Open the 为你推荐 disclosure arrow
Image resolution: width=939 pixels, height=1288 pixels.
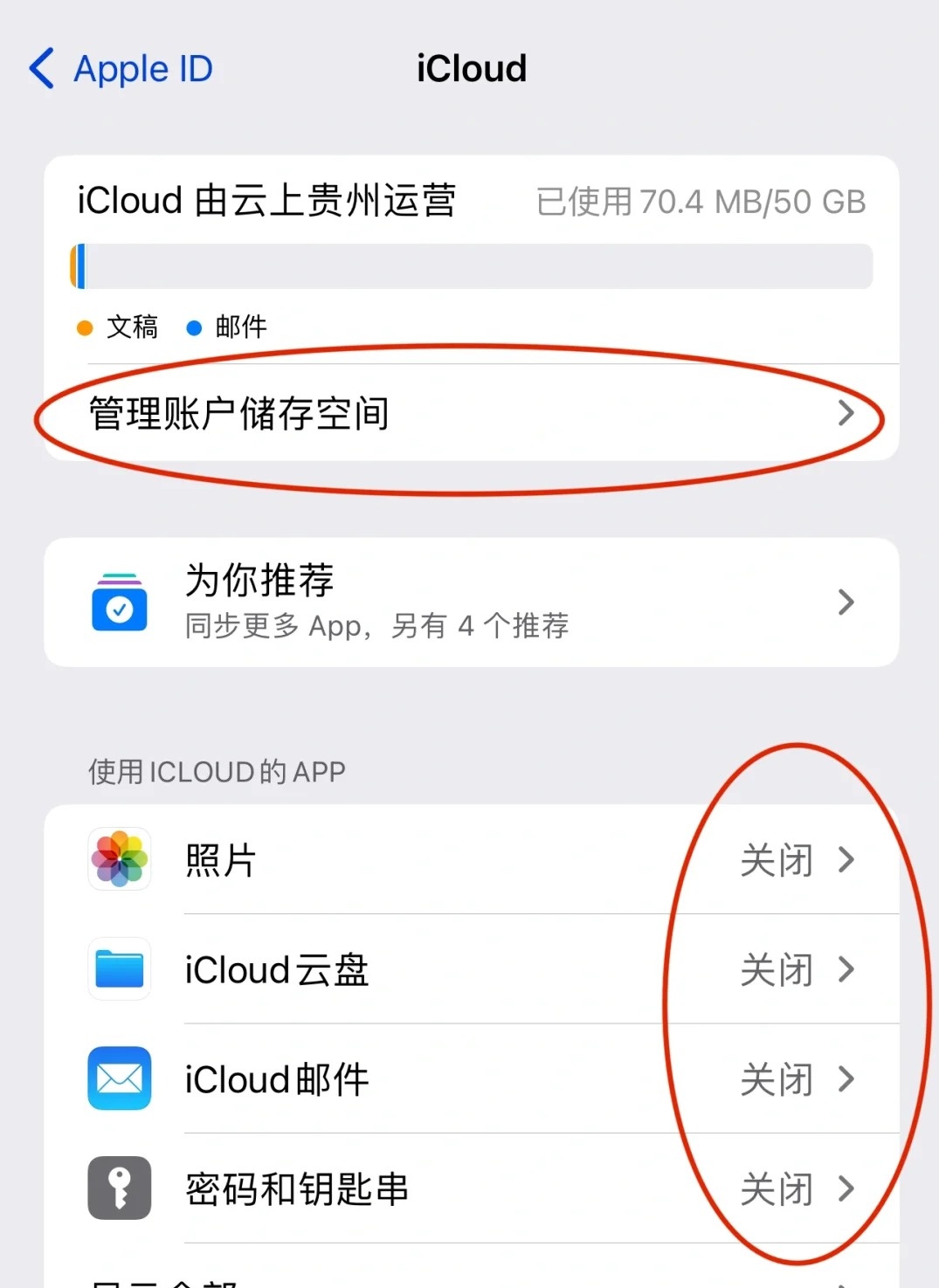(846, 602)
